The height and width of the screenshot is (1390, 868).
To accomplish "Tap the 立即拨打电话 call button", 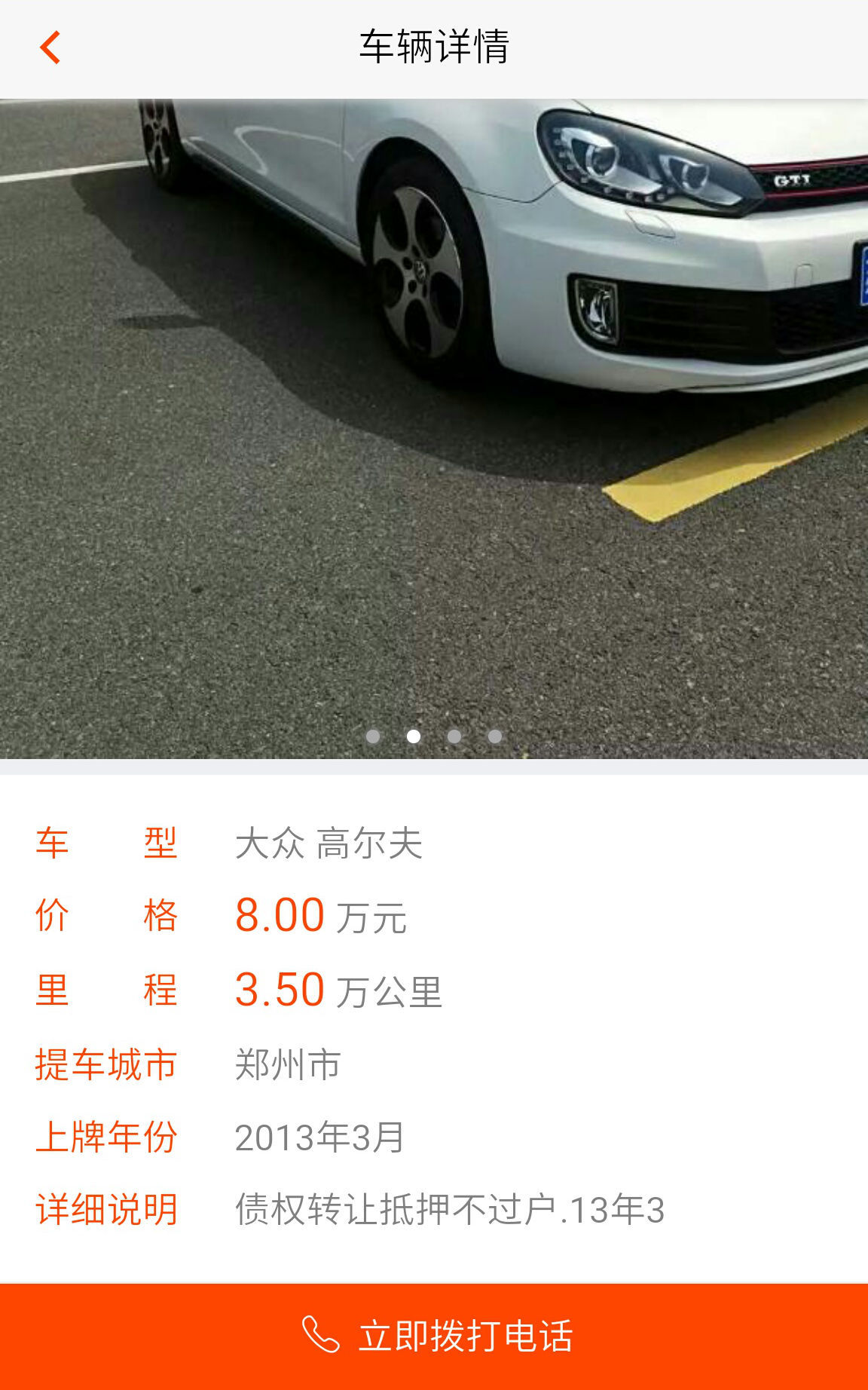I will pyautogui.click(x=434, y=1336).
